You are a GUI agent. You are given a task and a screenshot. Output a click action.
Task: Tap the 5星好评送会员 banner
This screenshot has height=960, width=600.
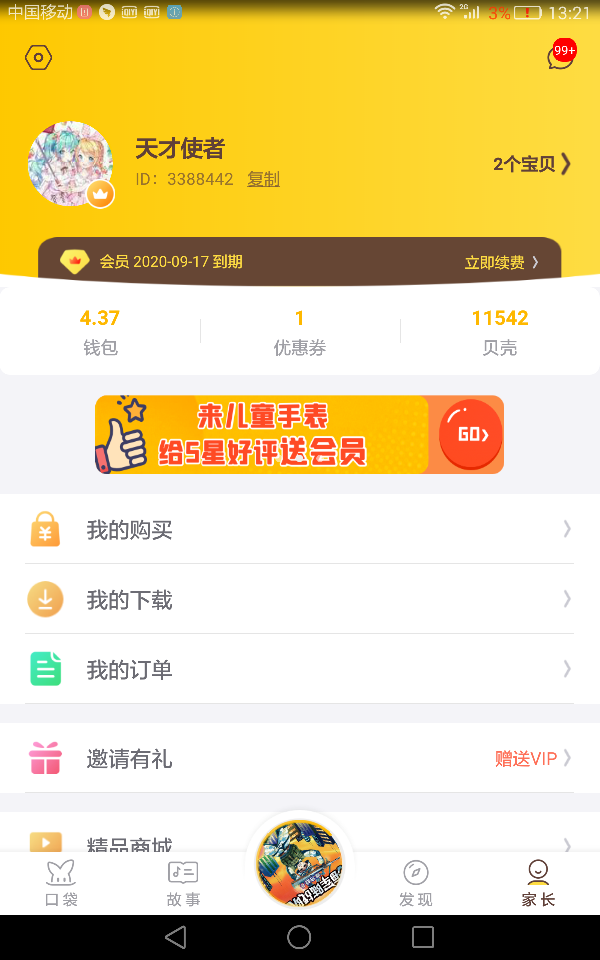point(299,435)
